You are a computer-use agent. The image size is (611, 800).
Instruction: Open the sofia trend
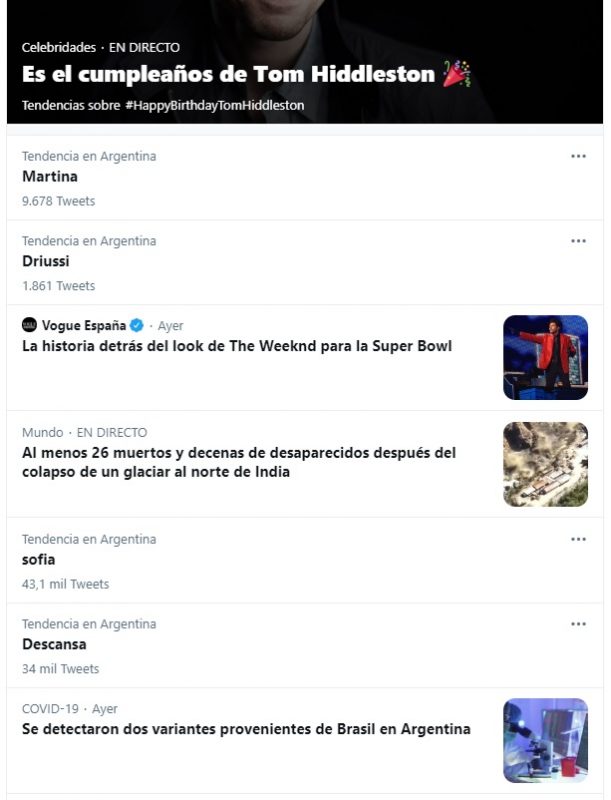39,560
